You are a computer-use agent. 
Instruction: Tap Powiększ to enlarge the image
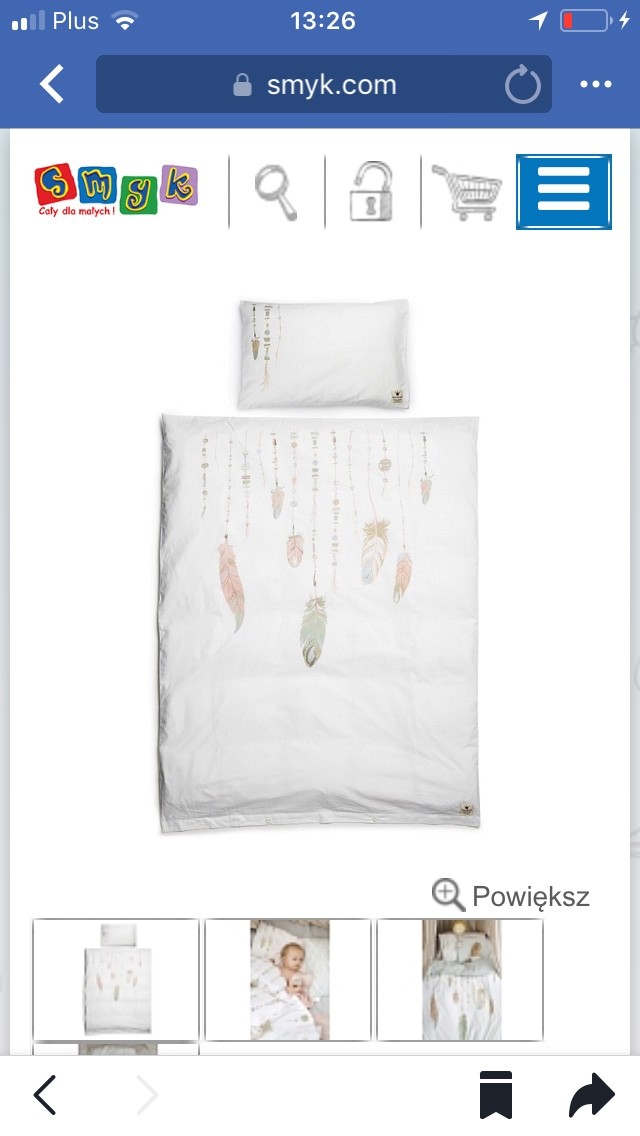coord(511,895)
